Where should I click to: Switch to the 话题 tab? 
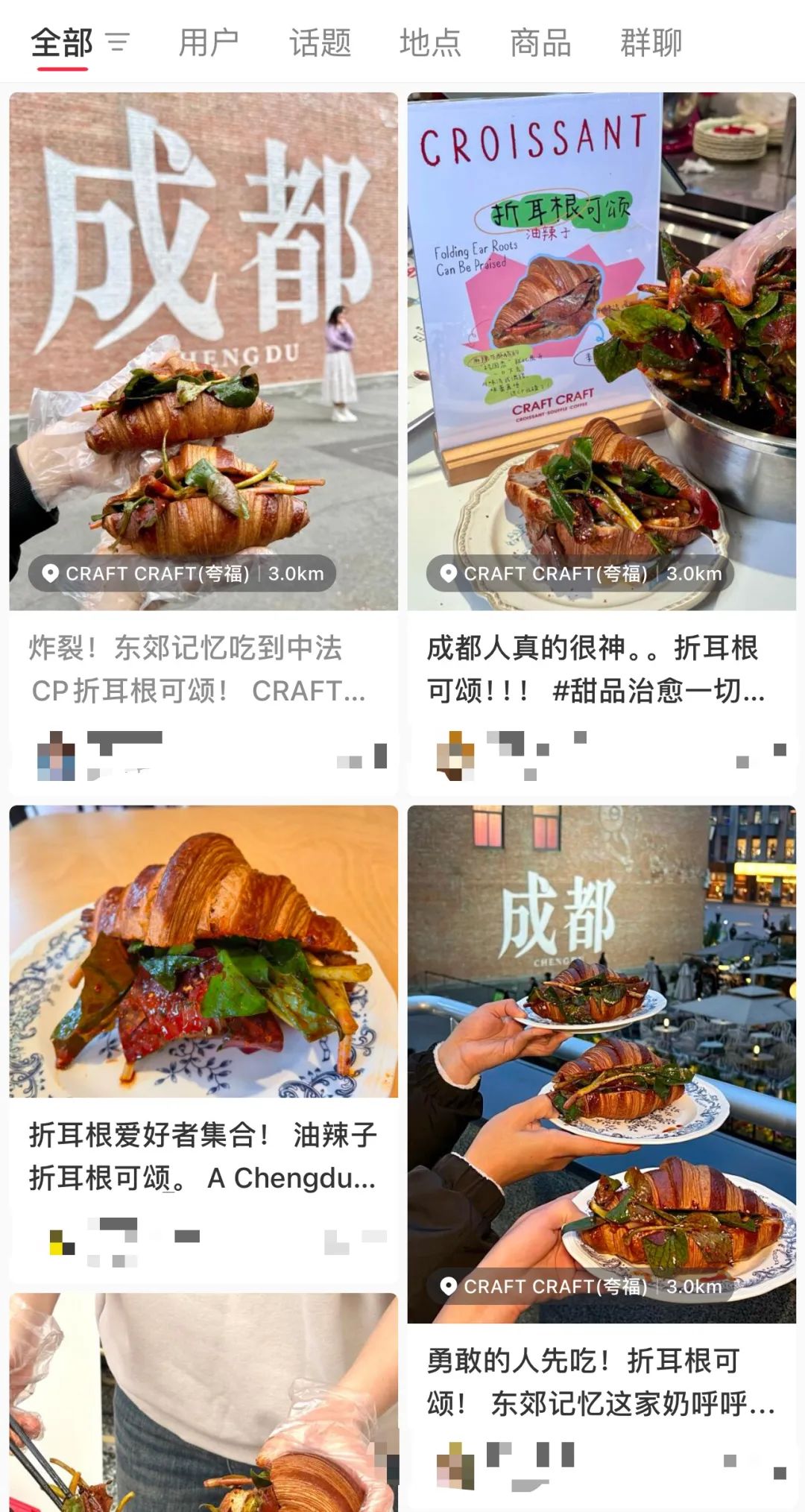point(320,42)
